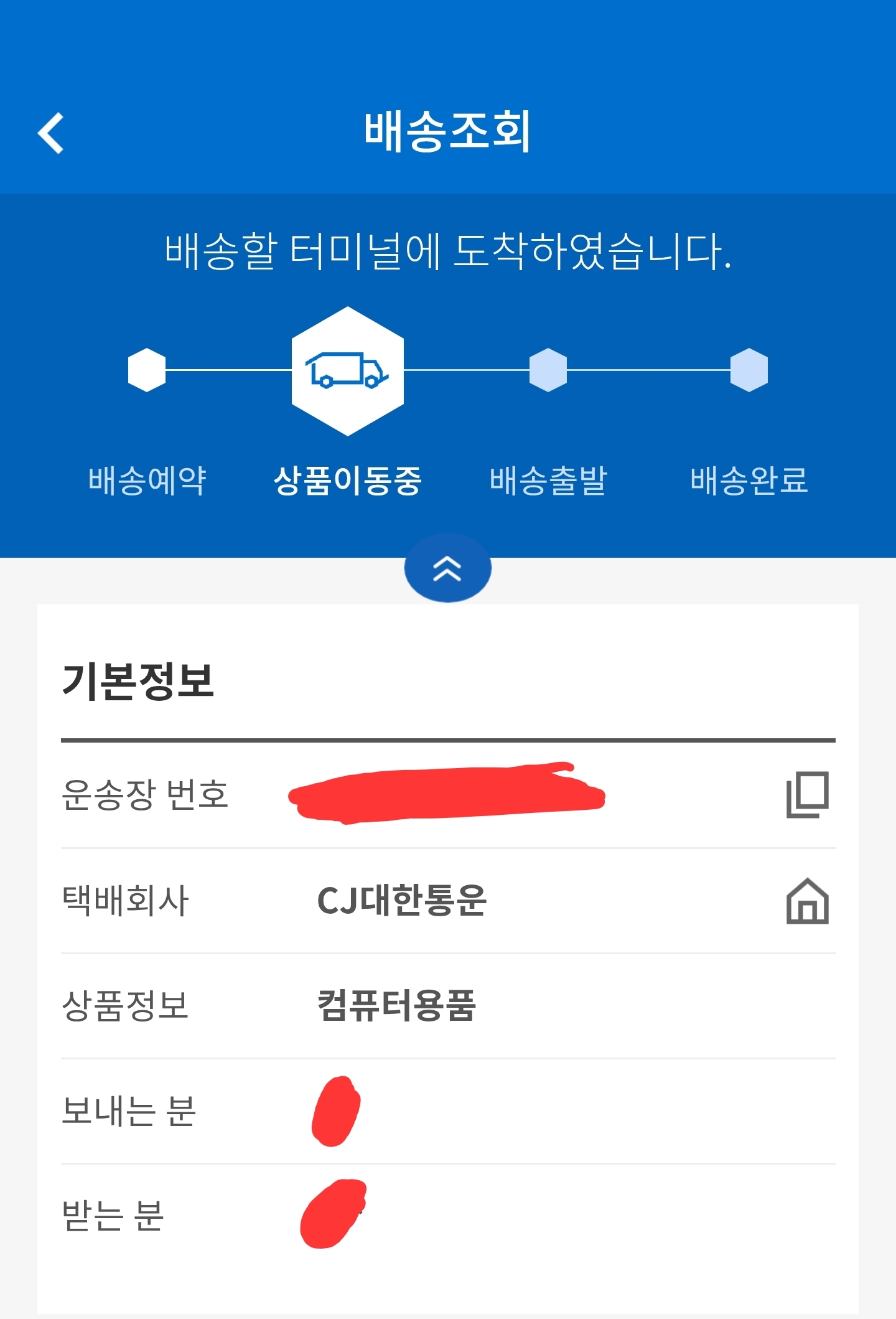The height and width of the screenshot is (1319, 896).
Task: Open the CJ대한통운 courier homepage icon
Action: [x=807, y=901]
